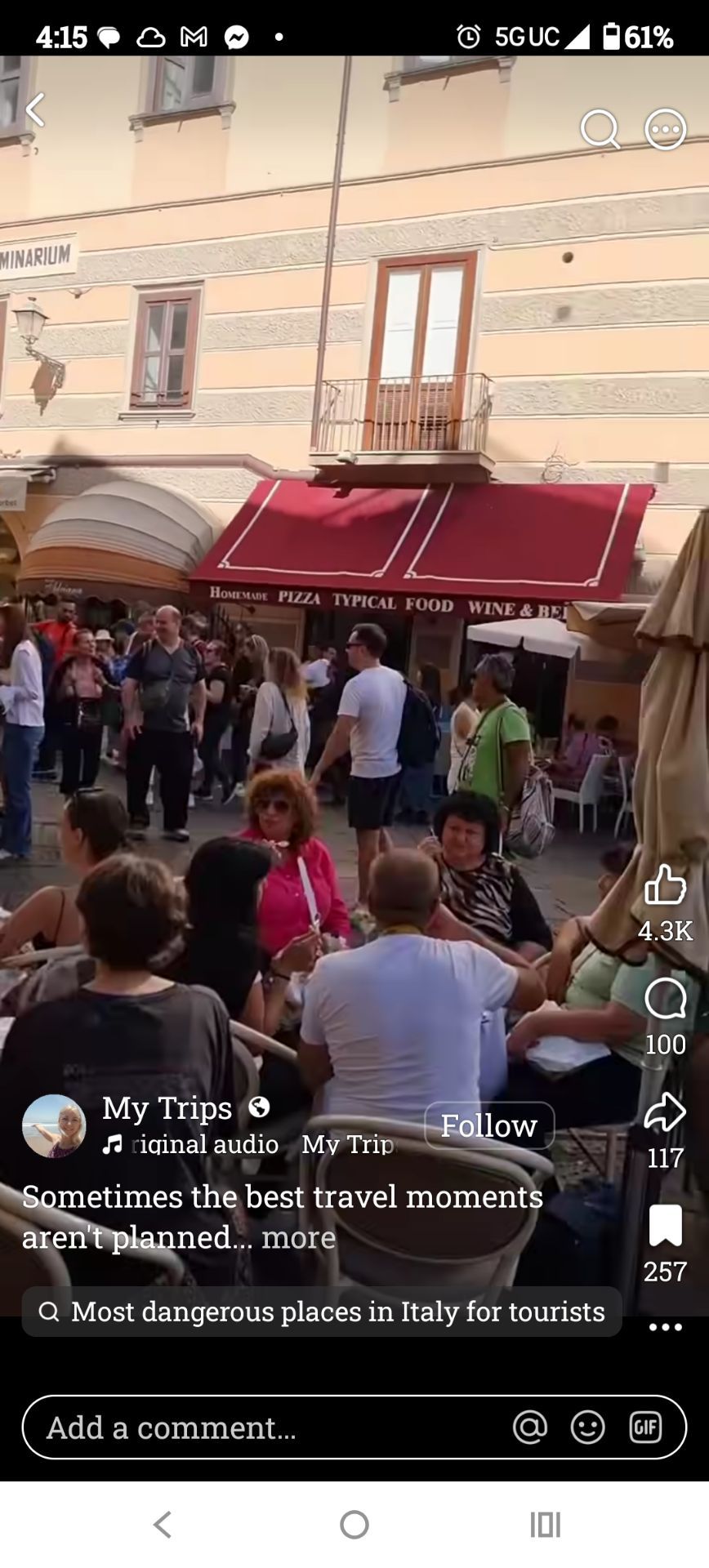Open the three-dot menu below the bookmark
Image resolution: width=709 pixels, height=1568 pixels.
tap(665, 1327)
